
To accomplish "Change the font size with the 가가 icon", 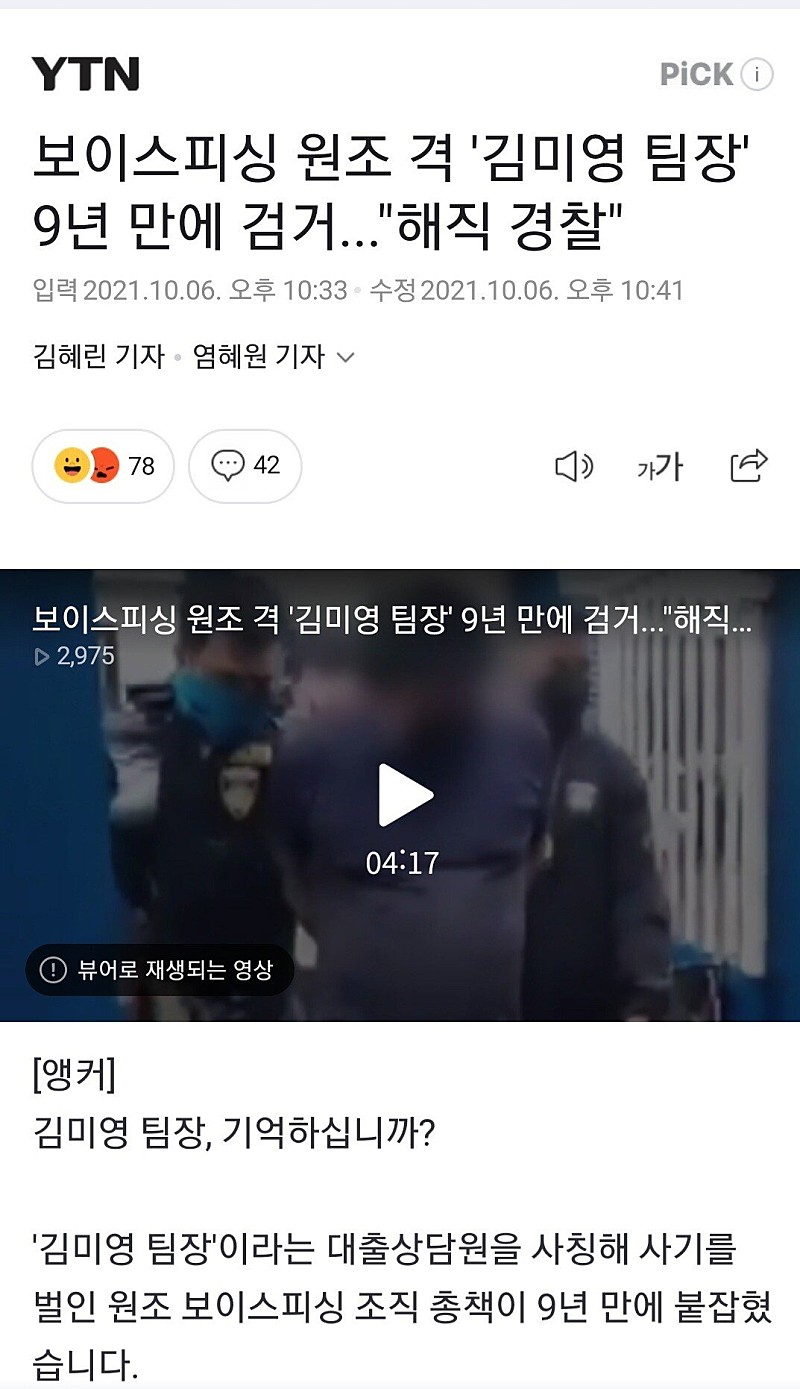I will pos(660,466).
